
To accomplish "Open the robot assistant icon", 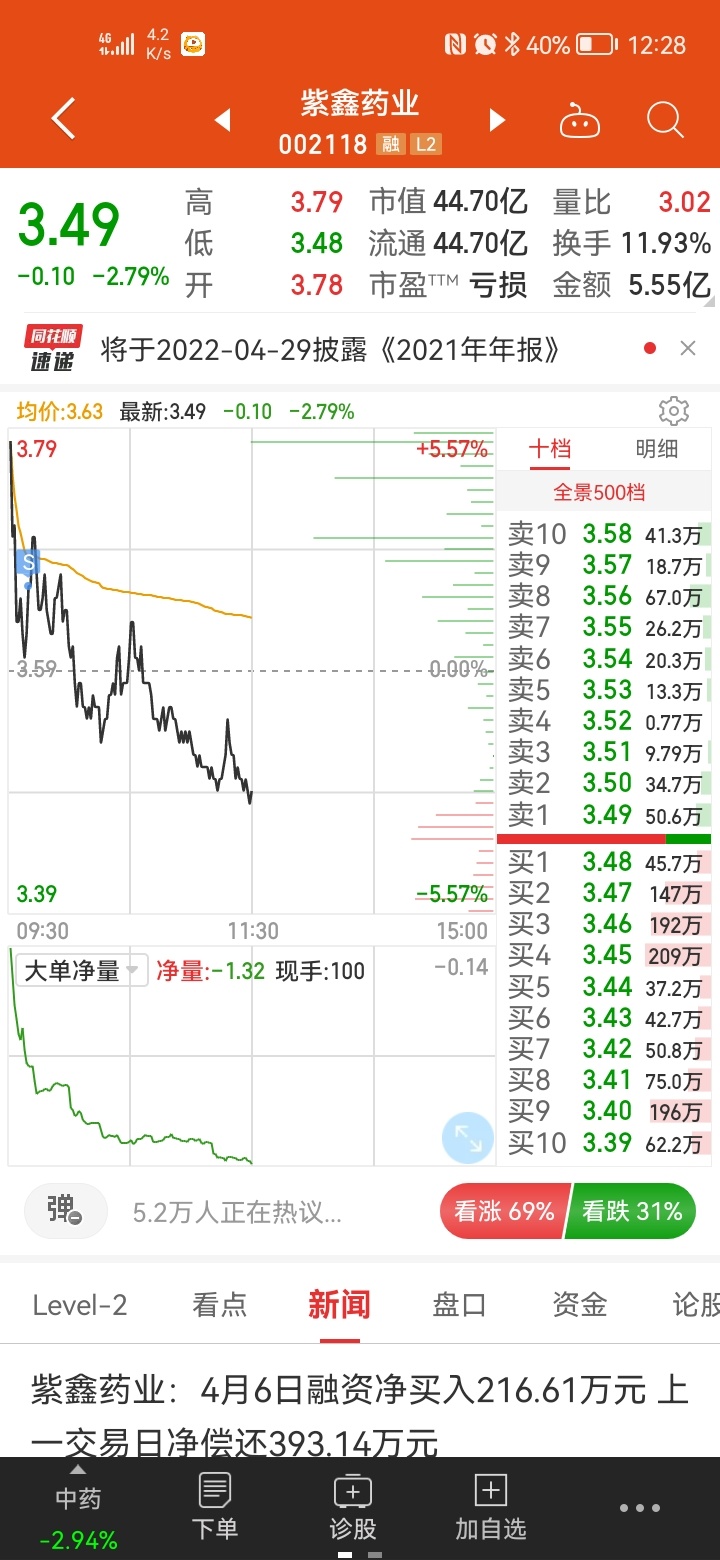I will [x=580, y=121].
